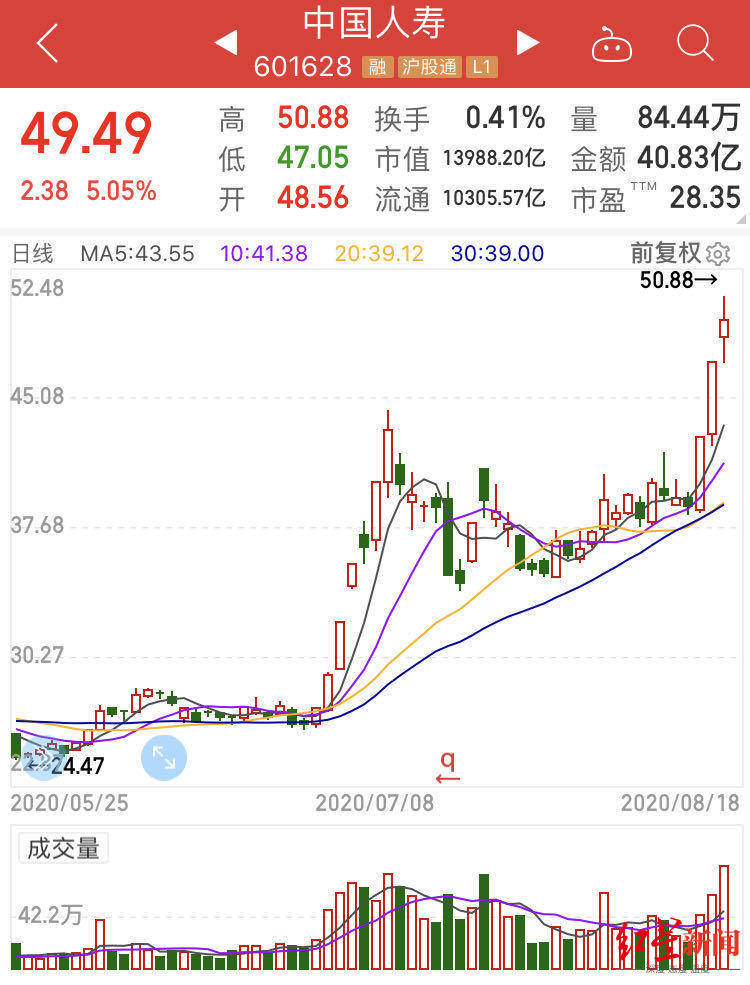Tap the 2020/08/18 date label

pyautogui.click(x=679, y=802)
